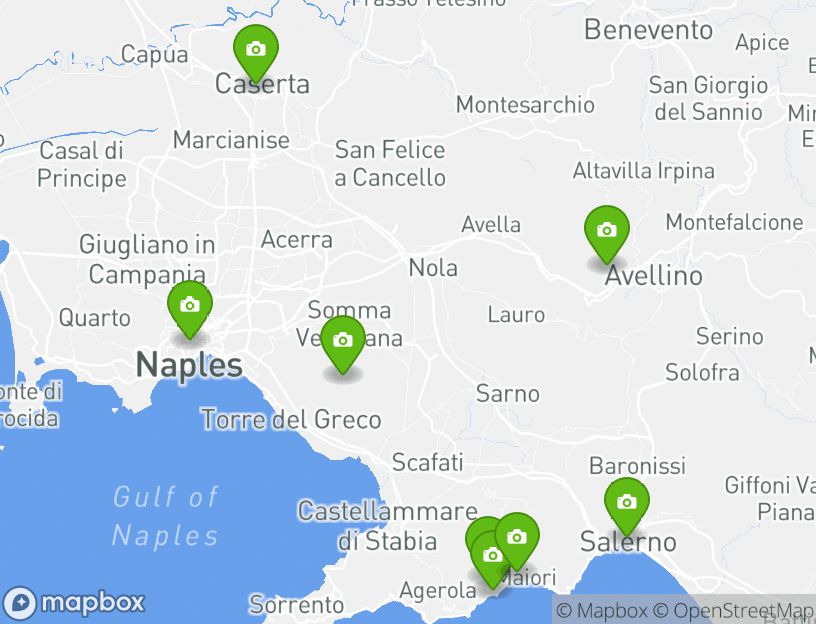Select the camera pin near Avellino
Viewport: 816px width, 624px height.
[x=606, y=231]
